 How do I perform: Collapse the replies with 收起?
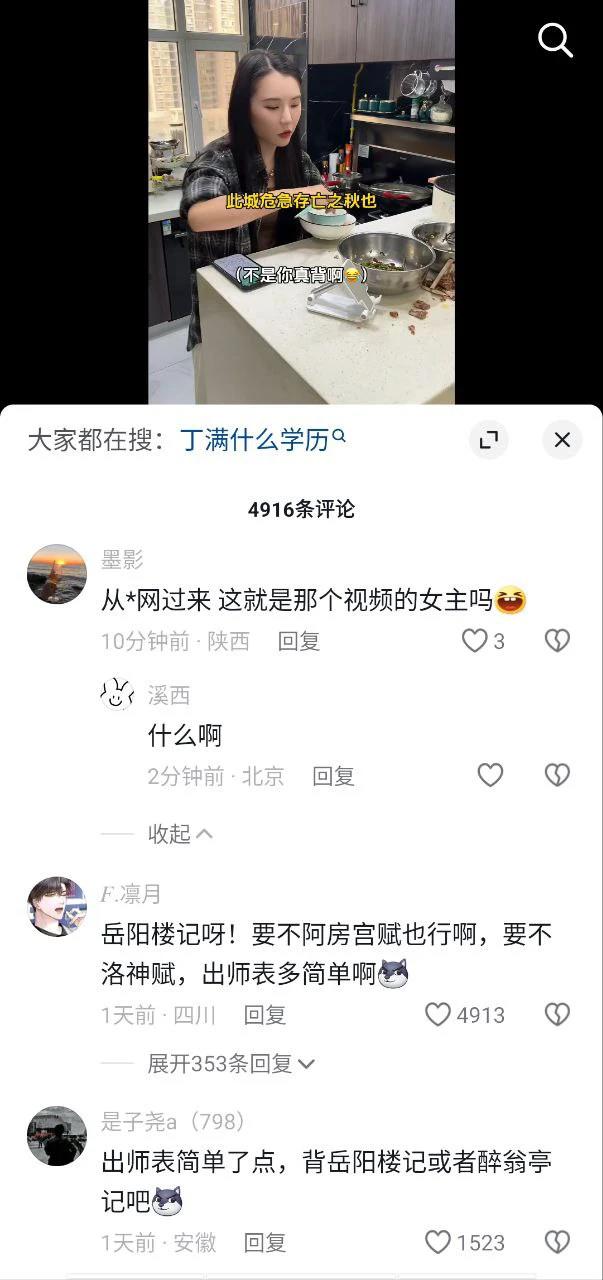point(180,834)
